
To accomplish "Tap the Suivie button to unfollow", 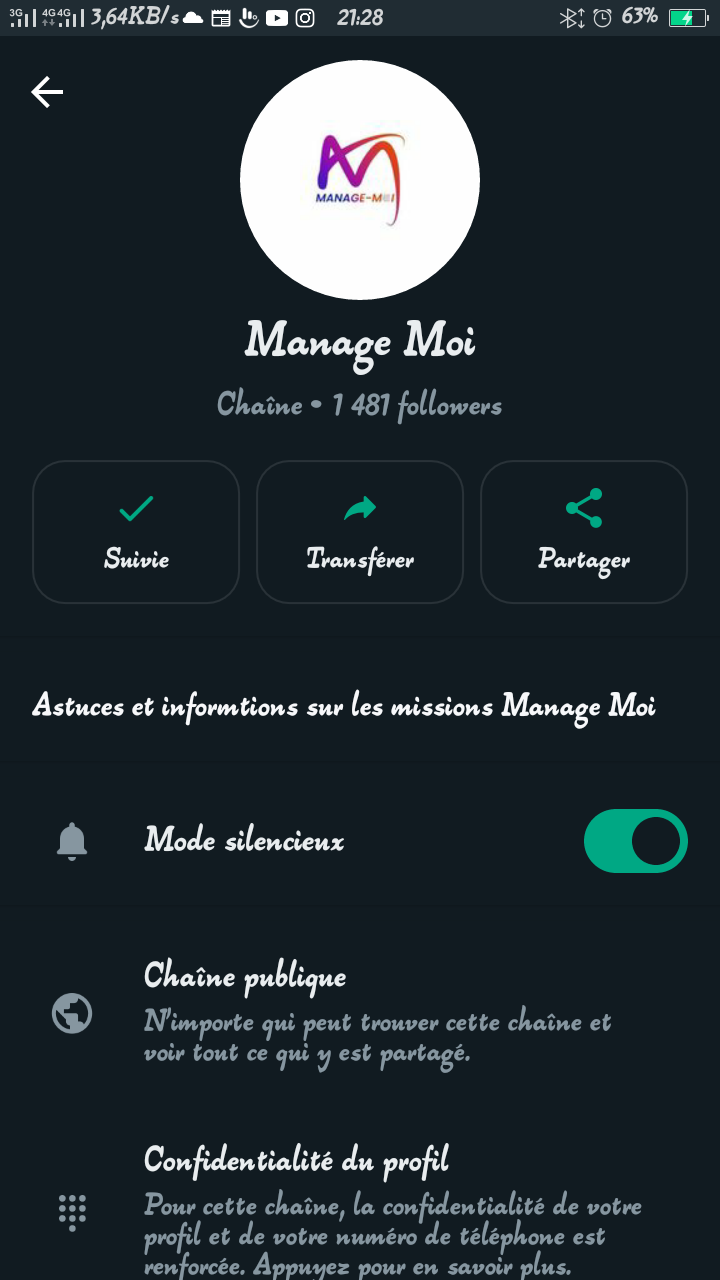I will 136,532.
